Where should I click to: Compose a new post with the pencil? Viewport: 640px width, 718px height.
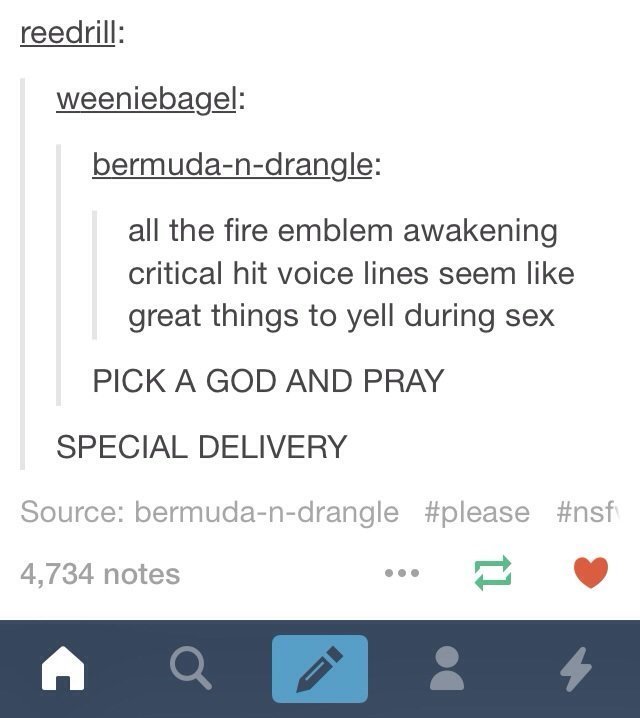pyautogui.click(x=320, y=670)
